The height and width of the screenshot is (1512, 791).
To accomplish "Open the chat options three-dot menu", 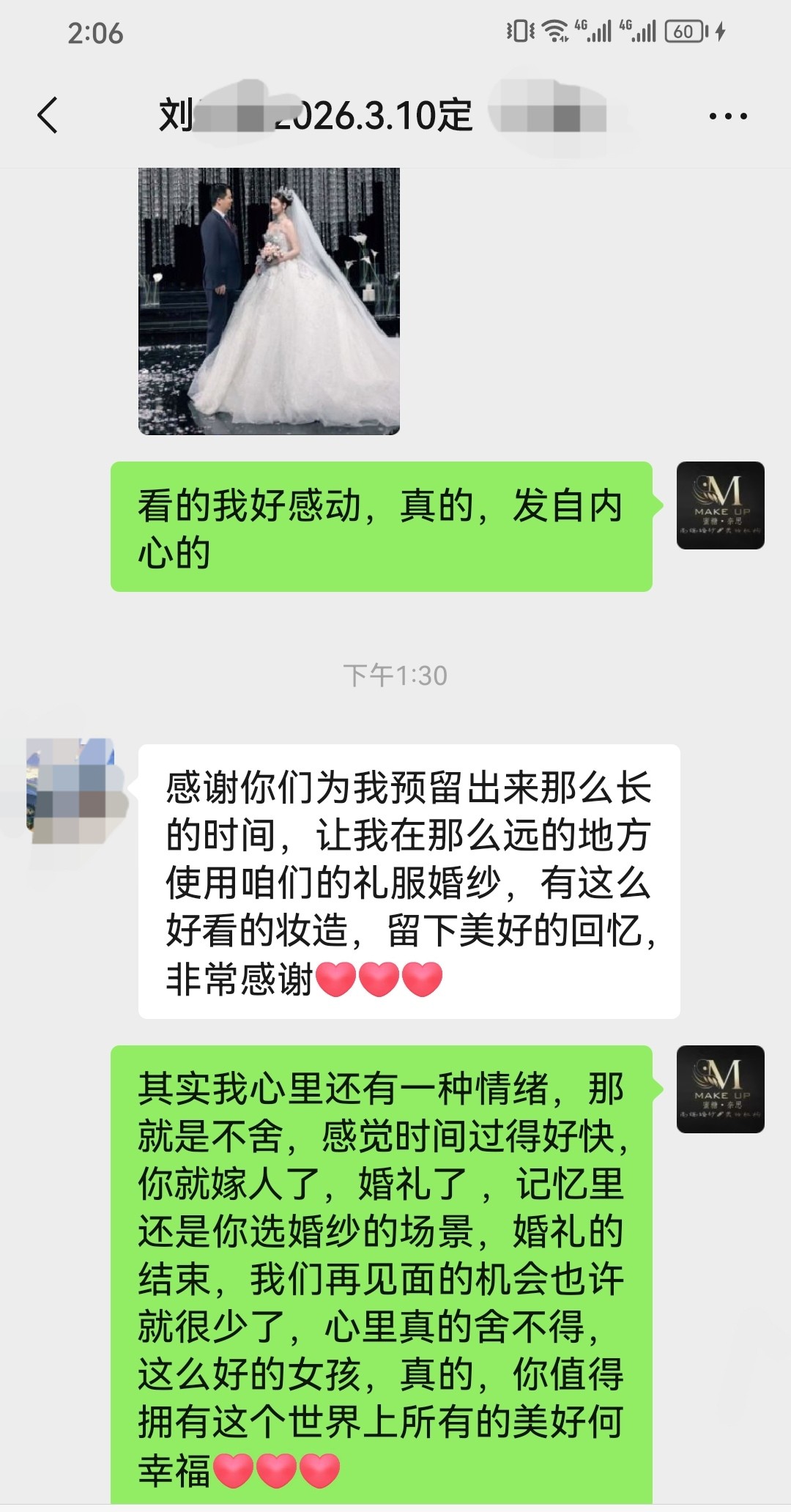I will (728, 116).
